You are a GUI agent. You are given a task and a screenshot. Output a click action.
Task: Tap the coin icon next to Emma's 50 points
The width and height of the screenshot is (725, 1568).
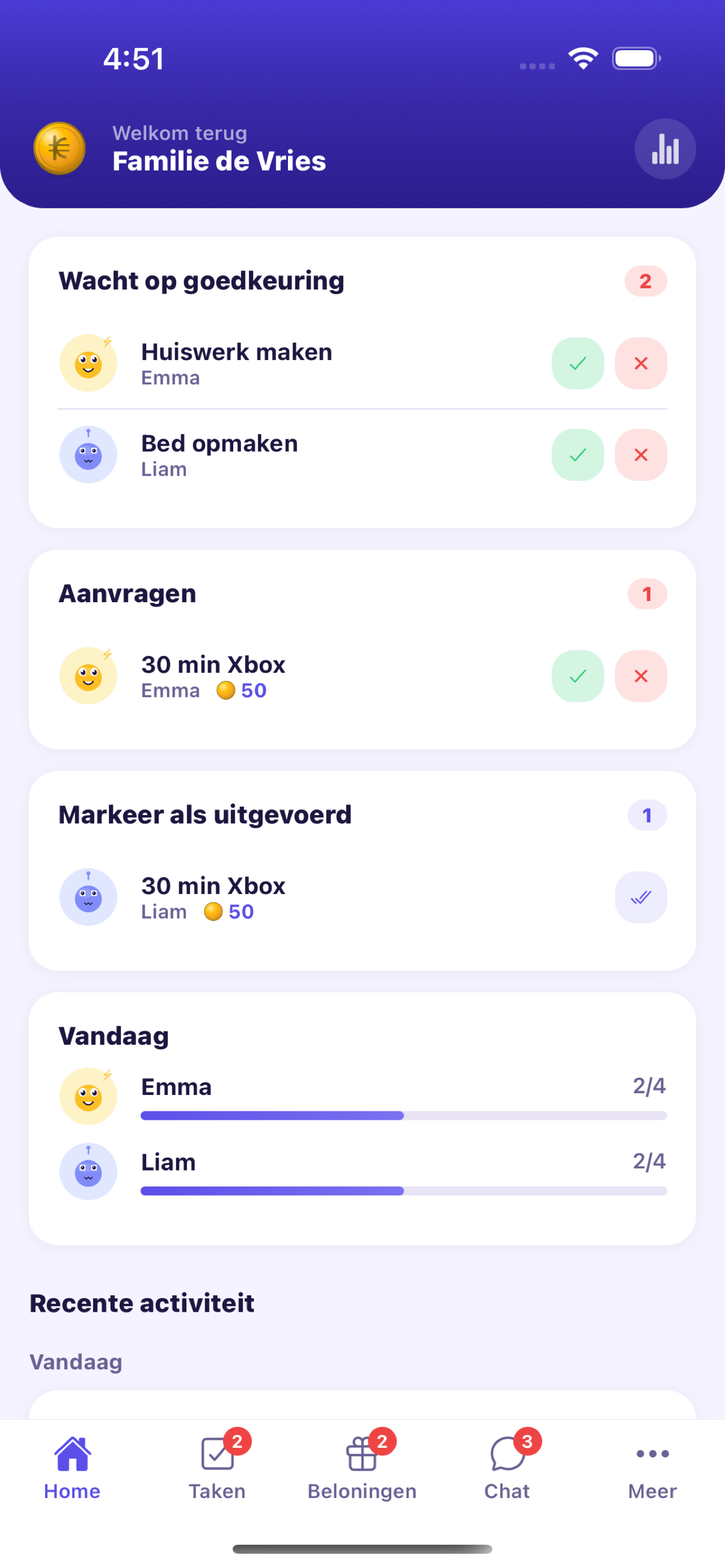(x=226, y=691)
